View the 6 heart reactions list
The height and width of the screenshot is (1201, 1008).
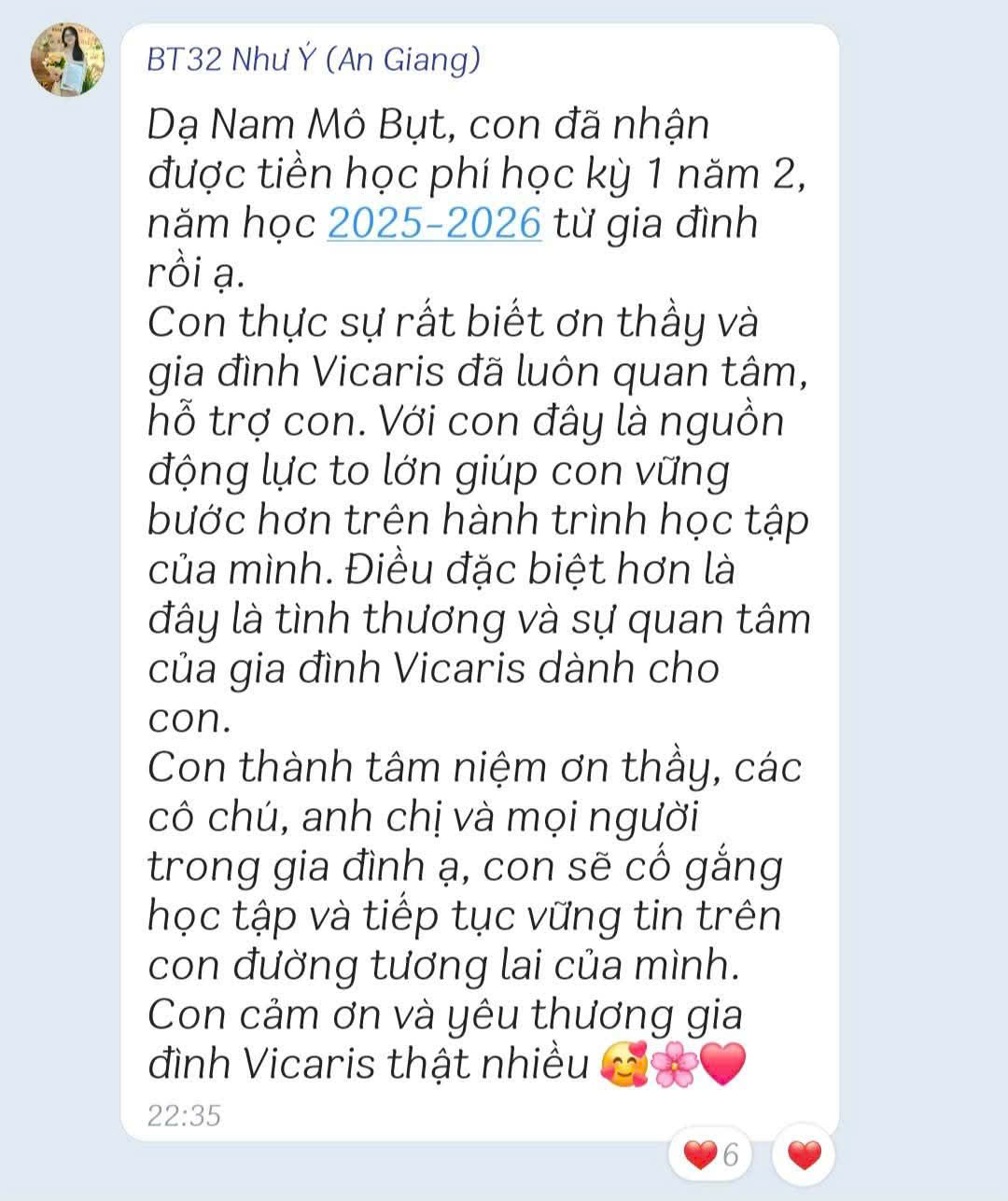[x=711, y=1155]
